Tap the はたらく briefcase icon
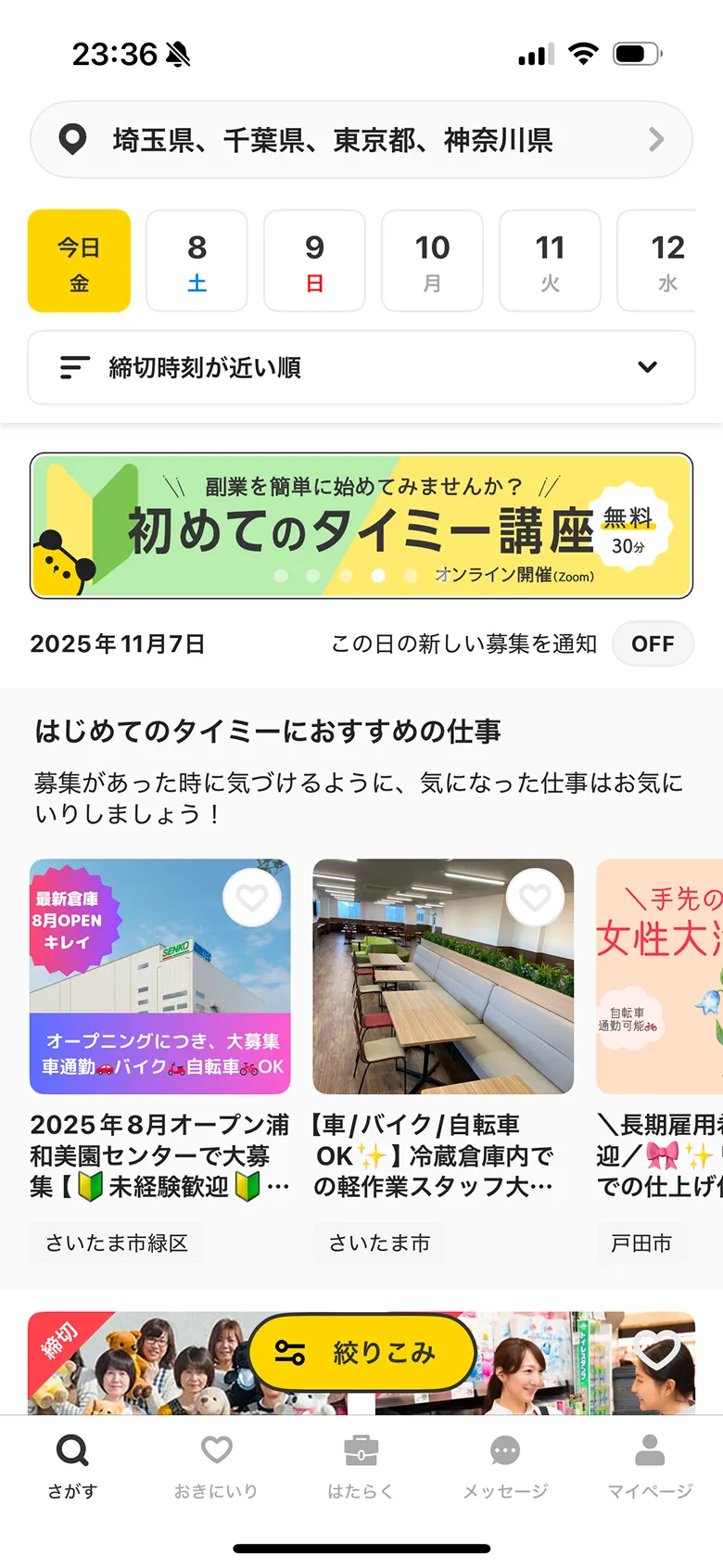Image resolution: width=723 pixels, height=1568 pixels. tap(361, 1449)
